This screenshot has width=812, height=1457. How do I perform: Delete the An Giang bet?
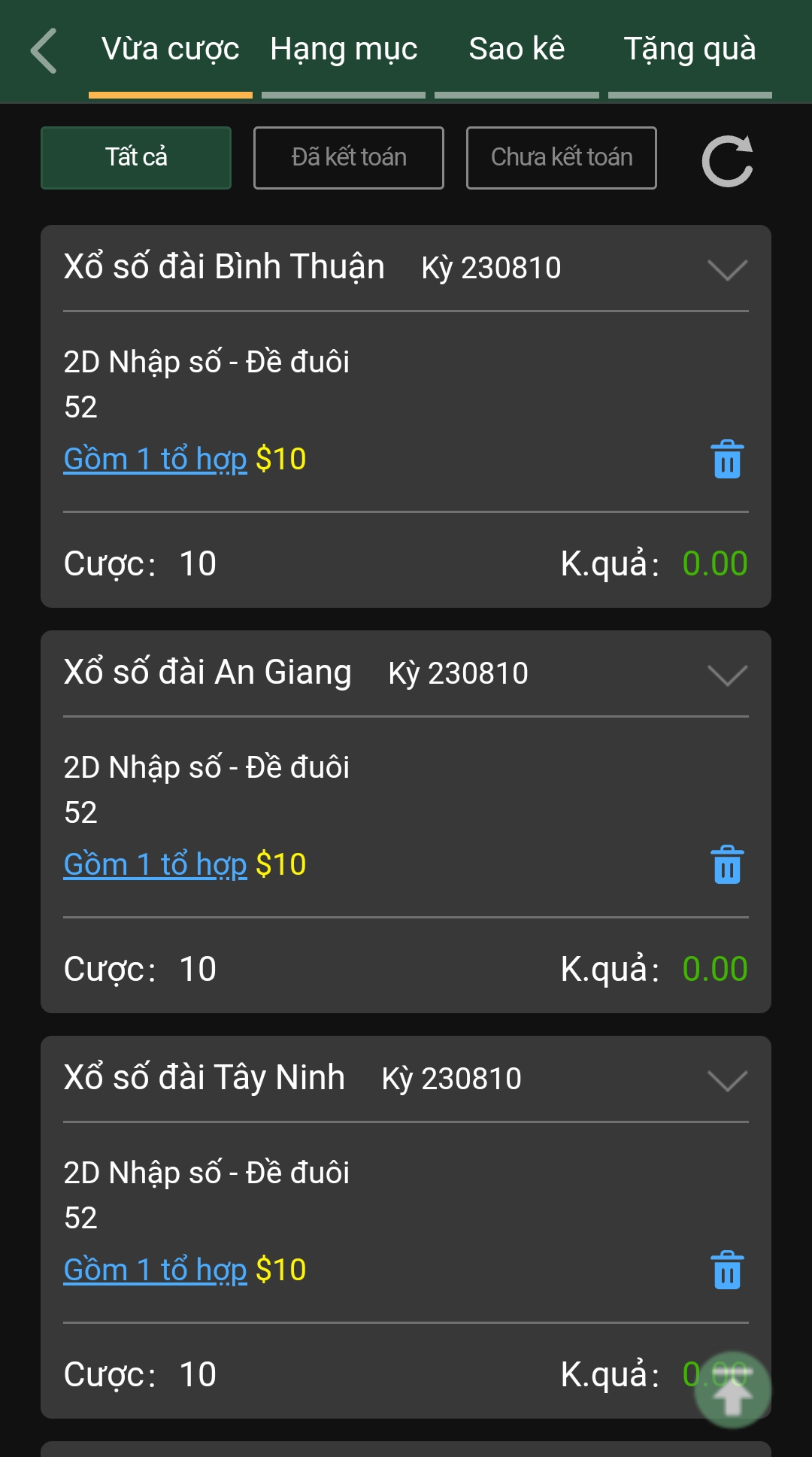coord(727,865)
